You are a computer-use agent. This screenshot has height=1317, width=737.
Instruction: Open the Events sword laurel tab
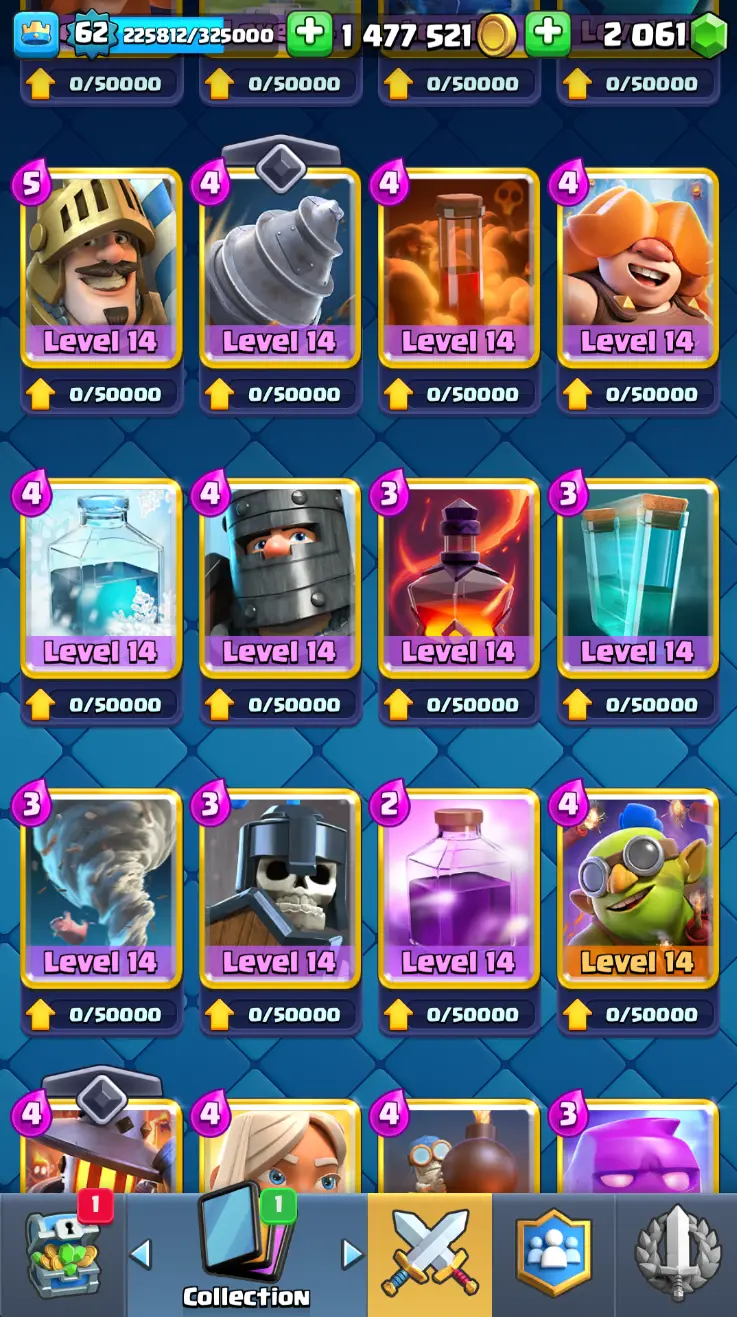click(x=676, y=1254)
